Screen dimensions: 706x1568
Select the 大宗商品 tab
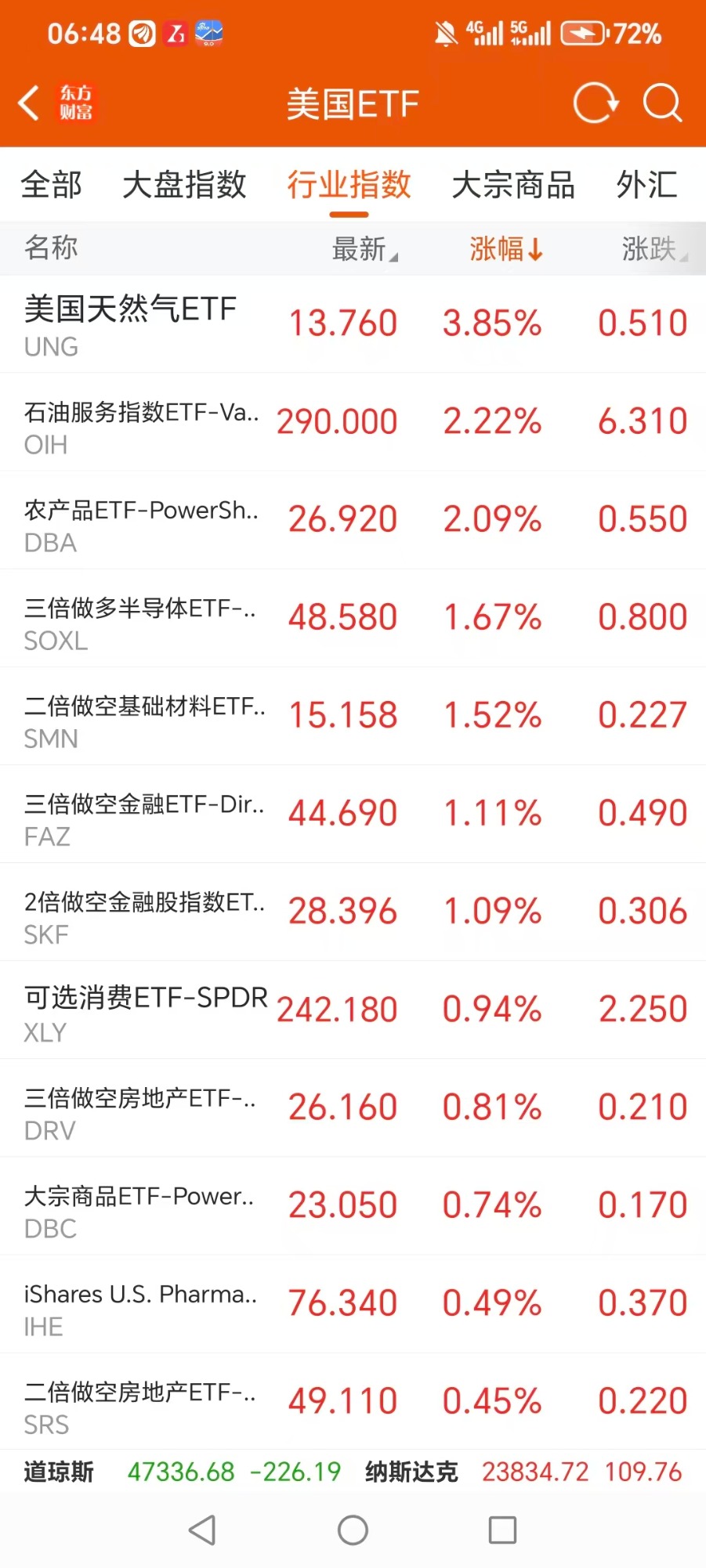[x=513, y=186]
